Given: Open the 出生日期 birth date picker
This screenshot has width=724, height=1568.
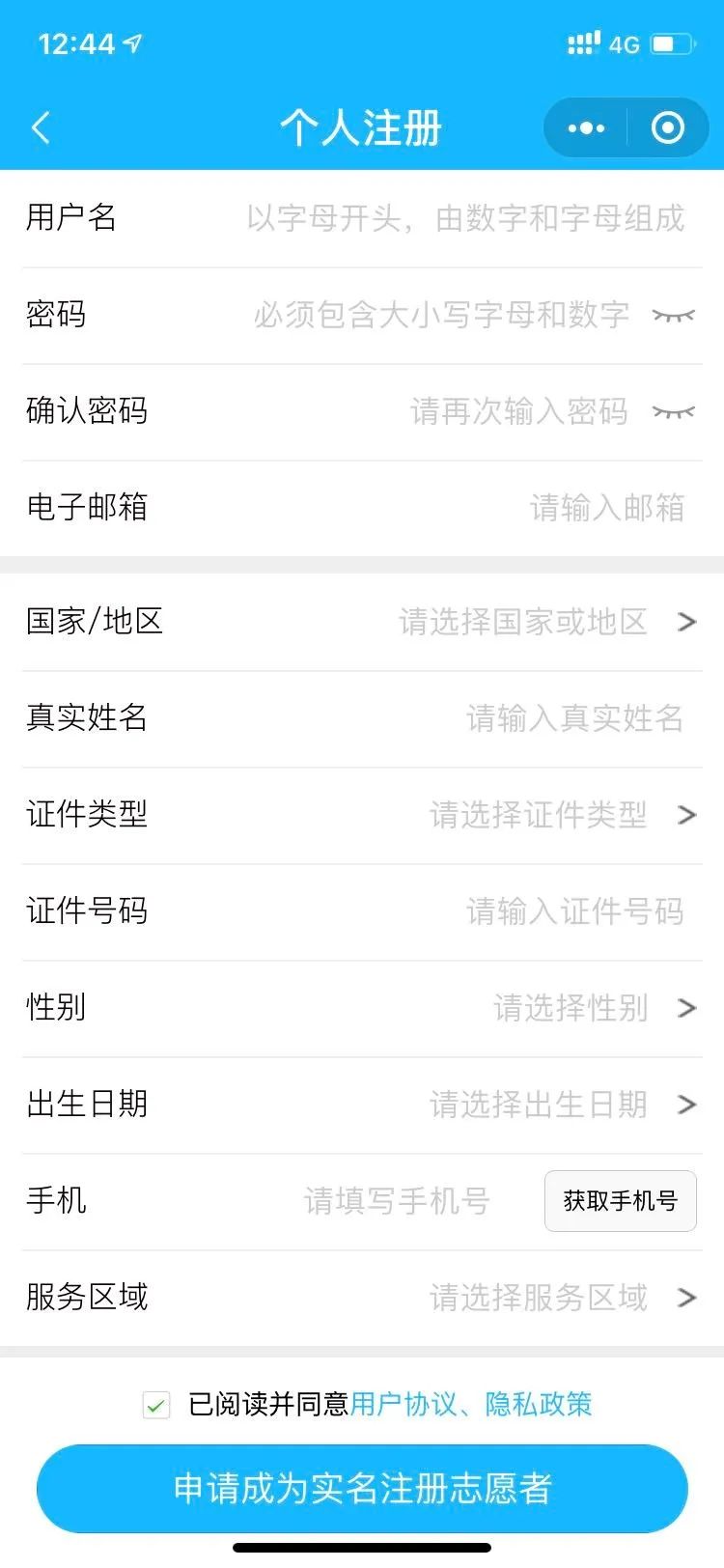Looking at the screenshot, I should (x=560, y=1105).
